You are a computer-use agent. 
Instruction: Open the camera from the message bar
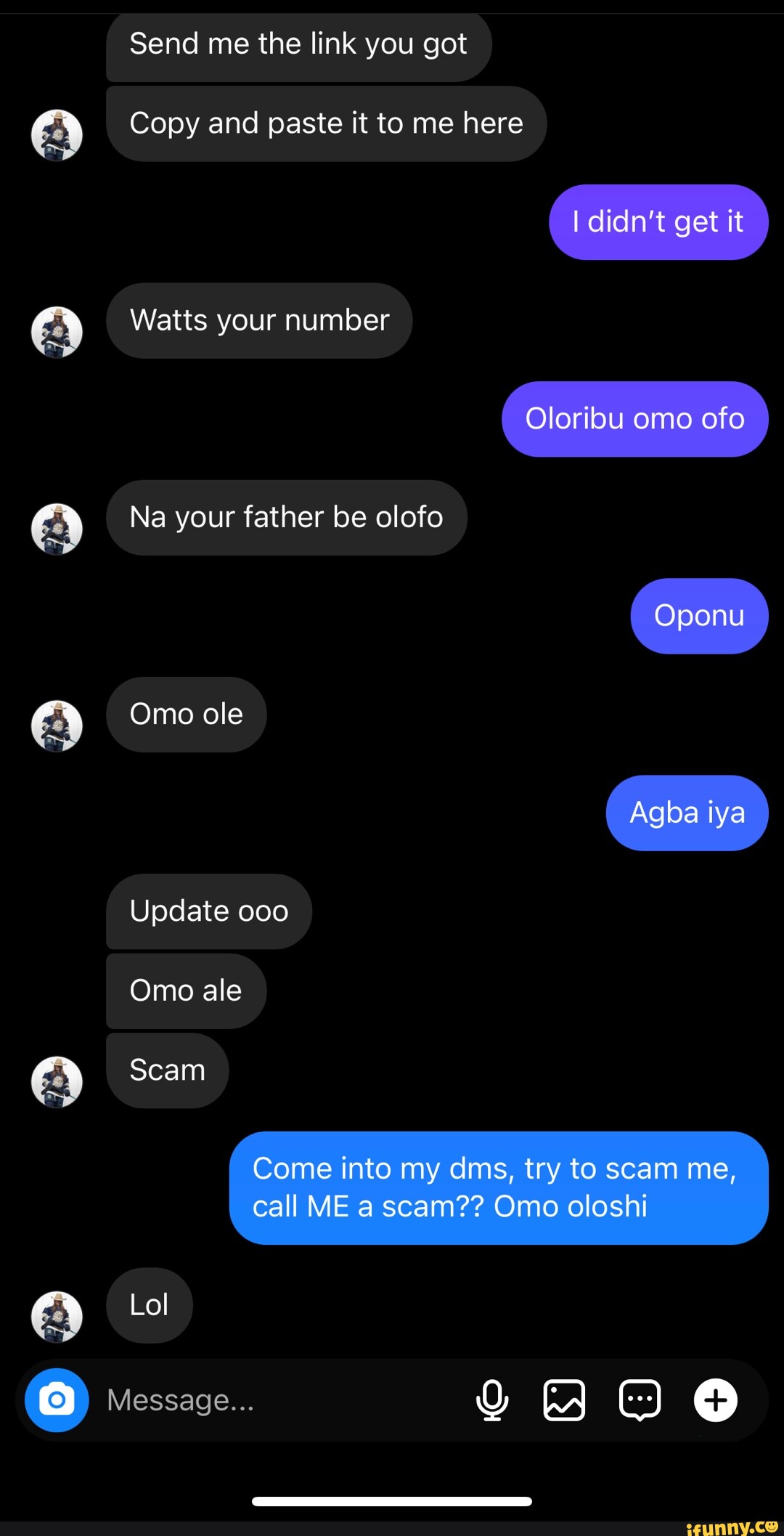[57, 1399]
